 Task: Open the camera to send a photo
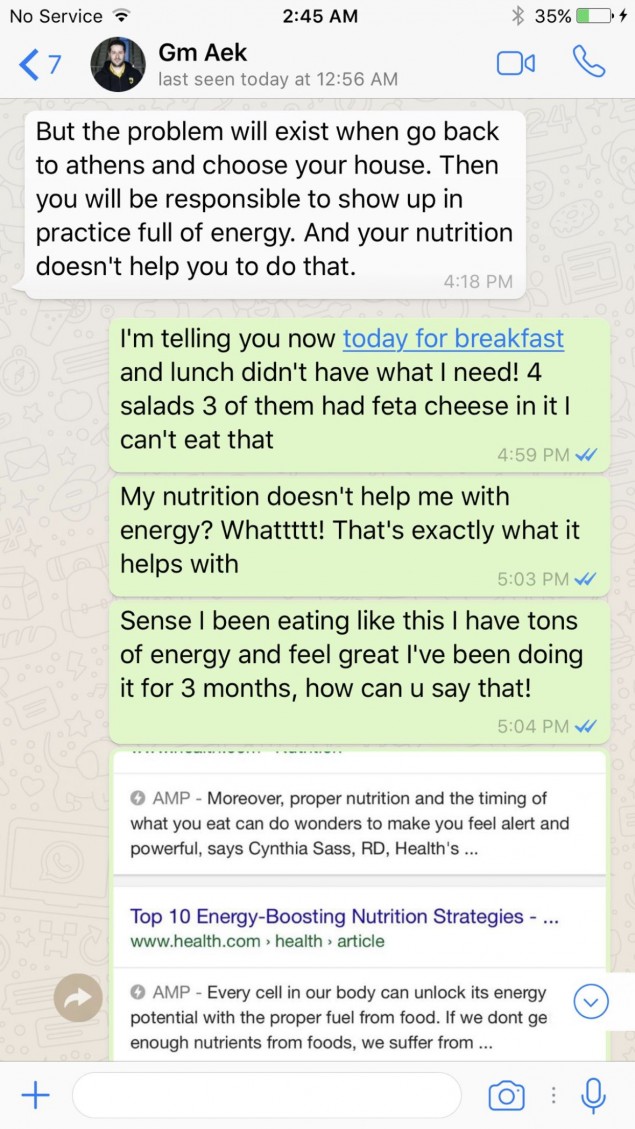pos(506,1096)
